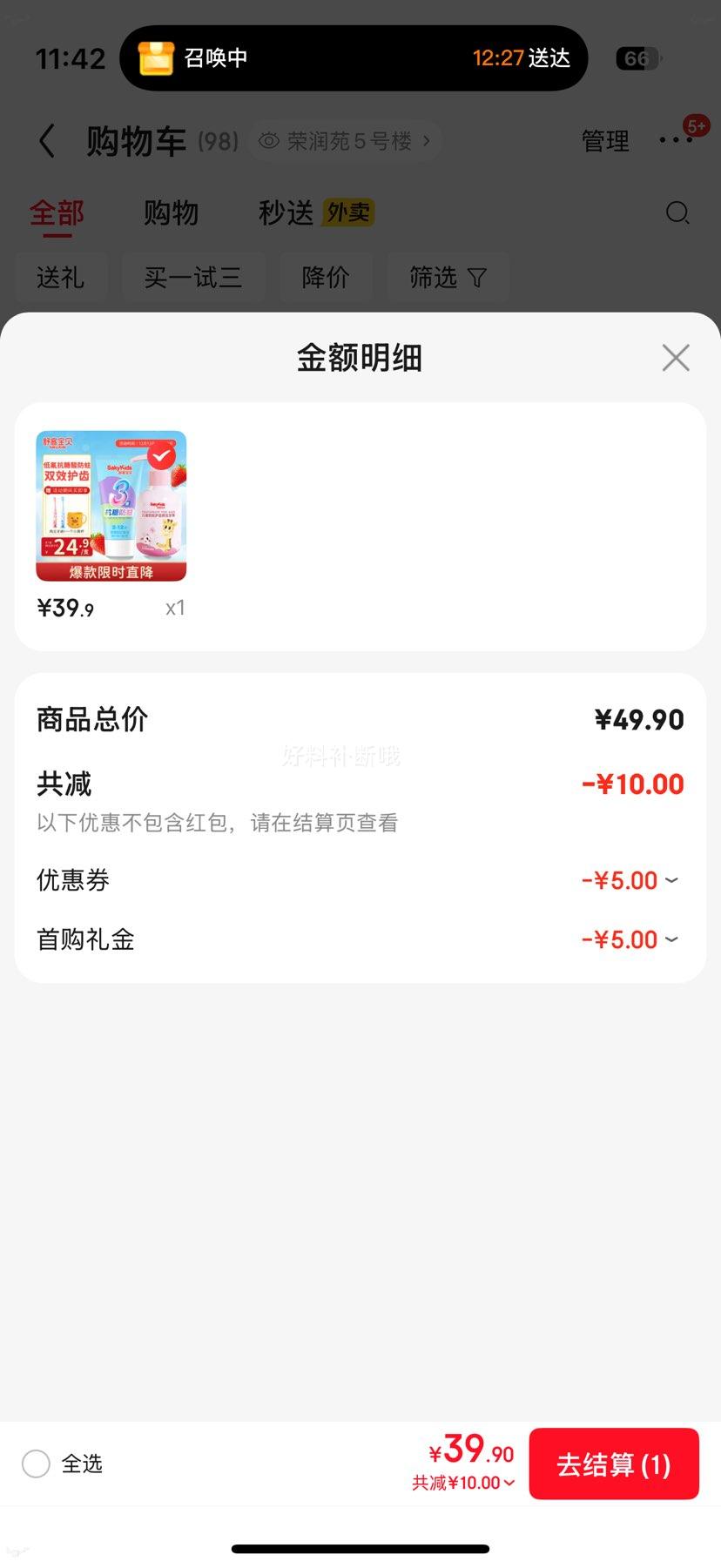The width and height of the screenshot is (721, 1568).
Task: Open the delivery status pill showing 召唤中
Action: pyautogui.click(x=218, y=58)
